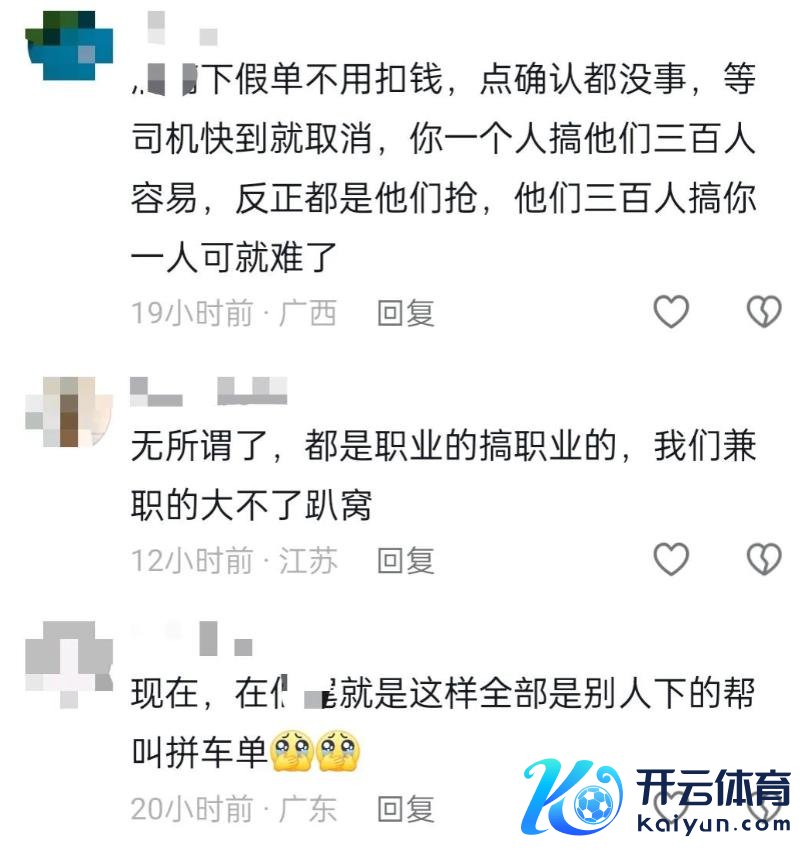Dislike the comment from 广西
Image resolution: width=806 pixels, height=857 pixels.
tap(764, 313)
